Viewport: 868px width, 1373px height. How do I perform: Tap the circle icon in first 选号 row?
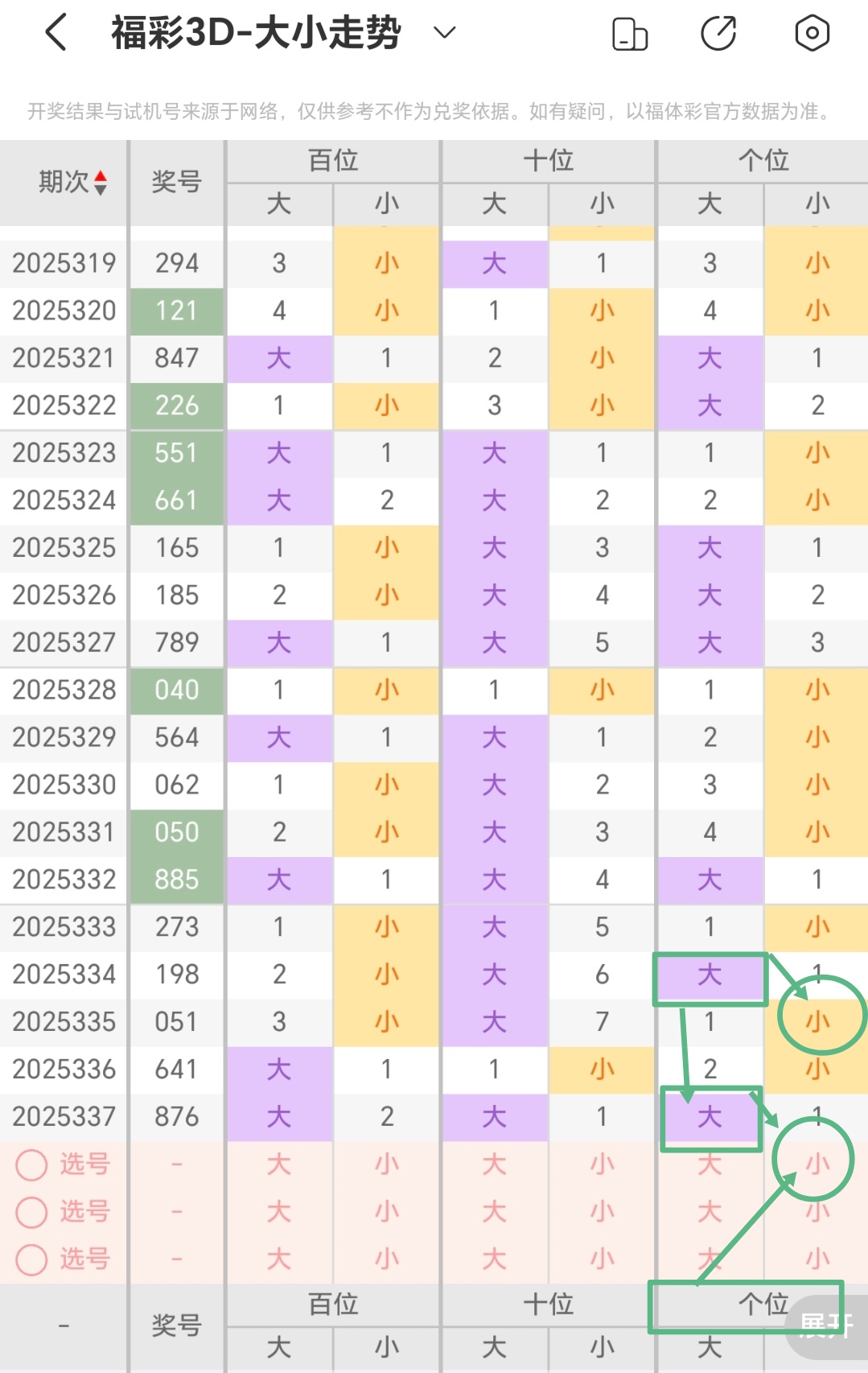pyautogui.click(x=32, y=1164)
